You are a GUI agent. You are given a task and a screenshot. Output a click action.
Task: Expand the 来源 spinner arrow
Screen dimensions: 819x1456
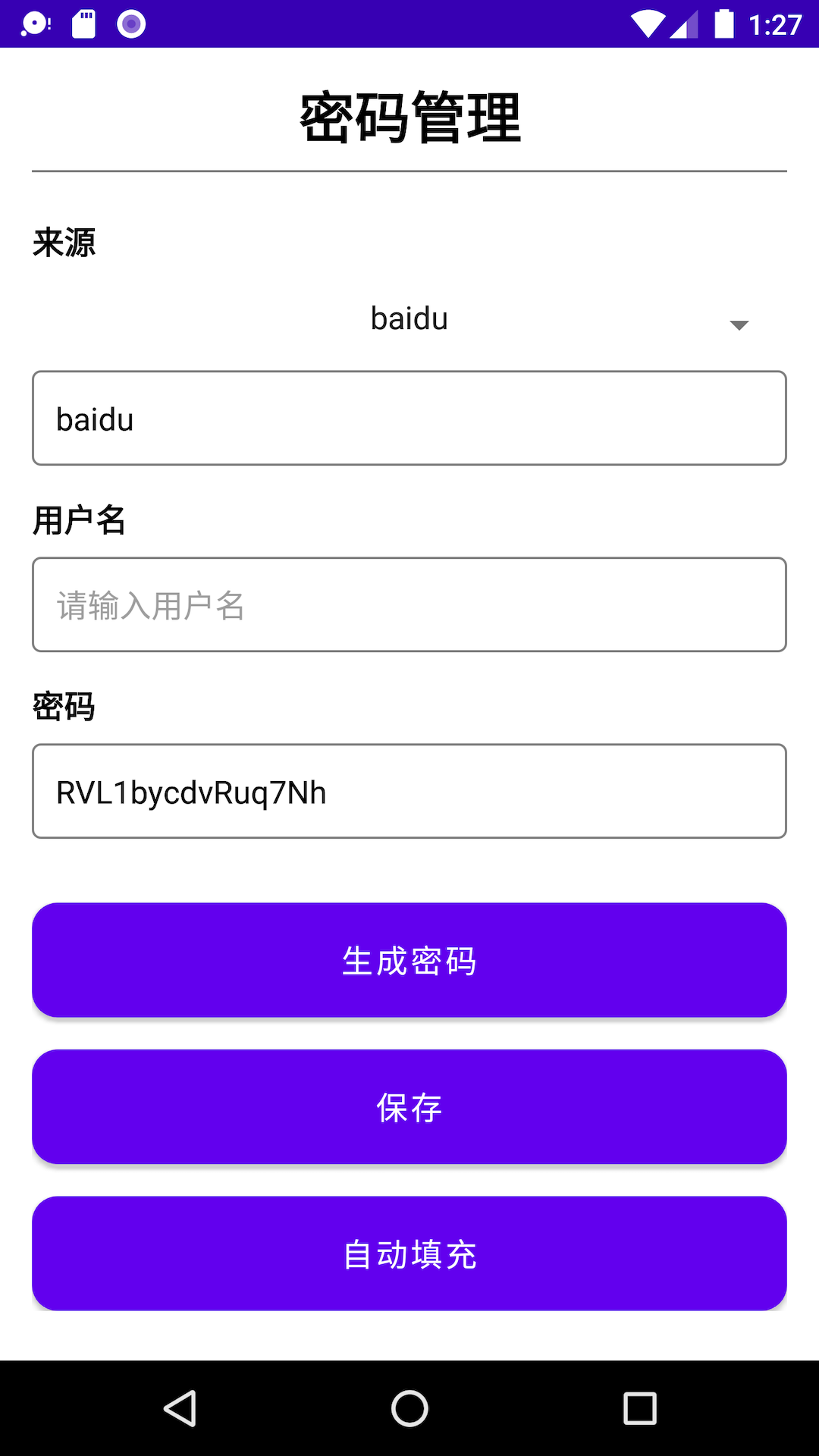click(739, 325)
